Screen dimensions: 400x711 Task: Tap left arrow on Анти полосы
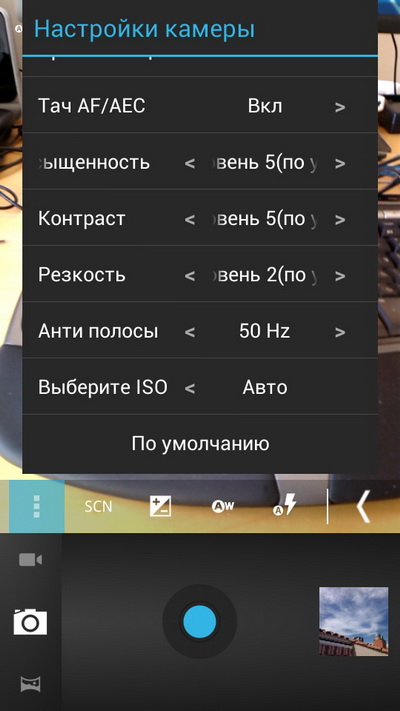pos(190,332)
